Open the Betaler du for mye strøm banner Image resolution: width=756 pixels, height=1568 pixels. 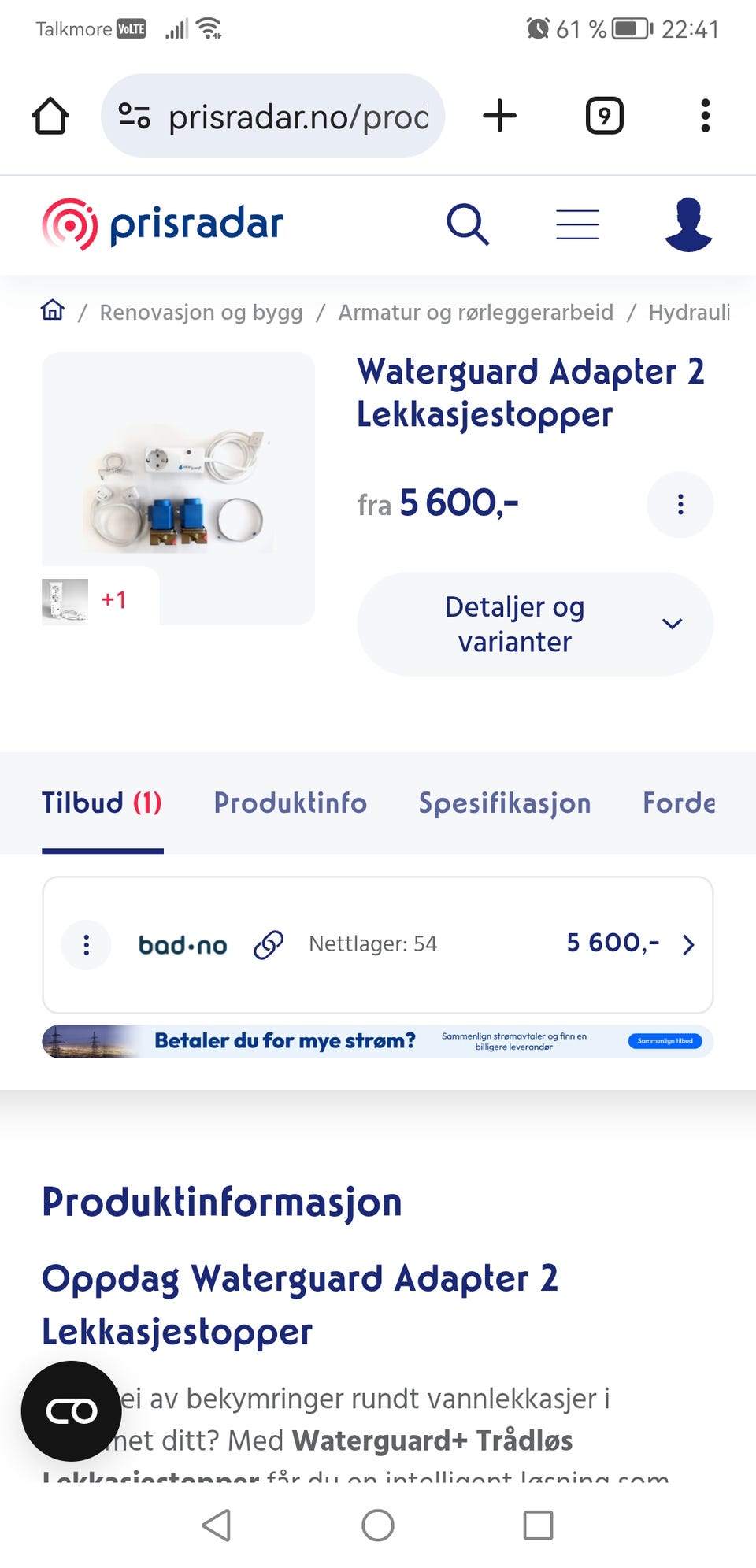tap(378, 1041)
